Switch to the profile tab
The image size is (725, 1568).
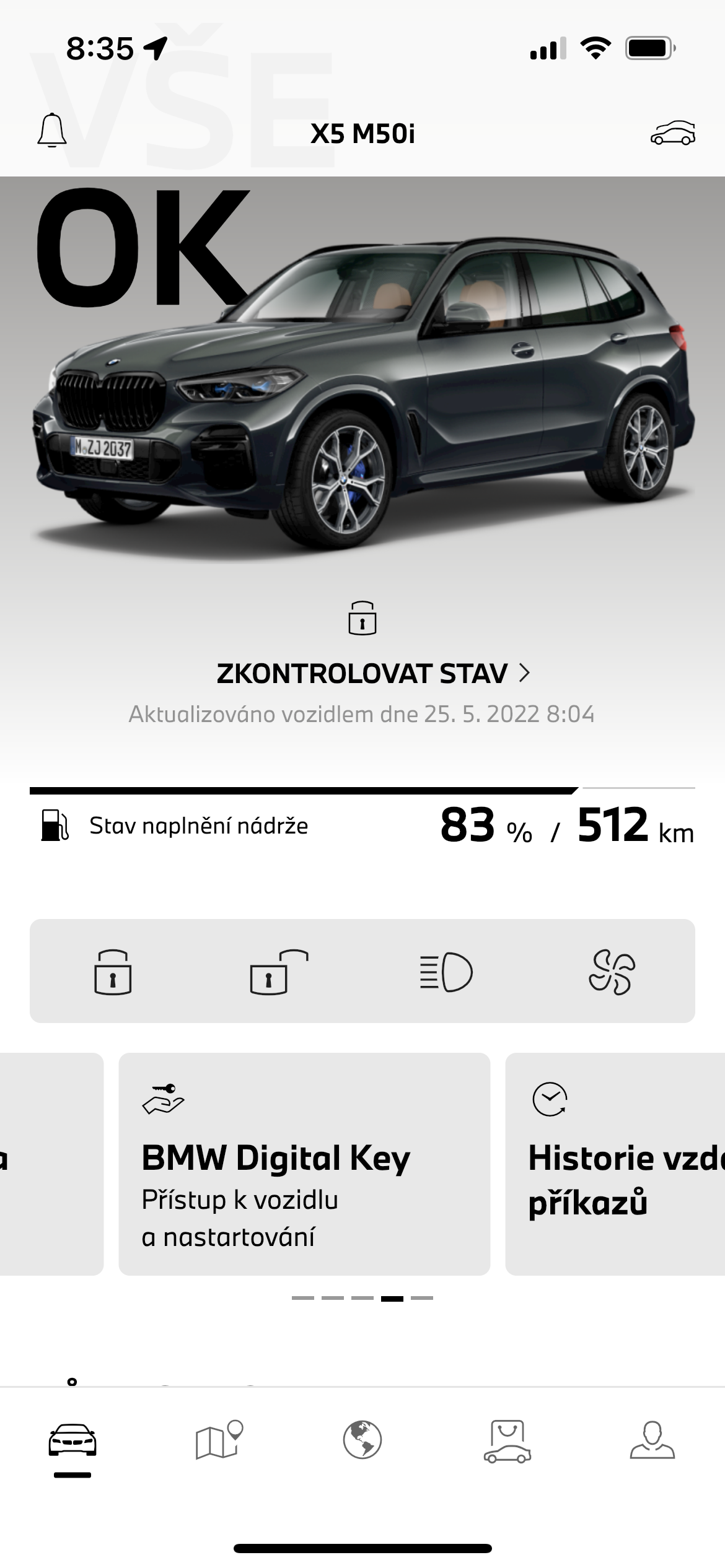652,1441
